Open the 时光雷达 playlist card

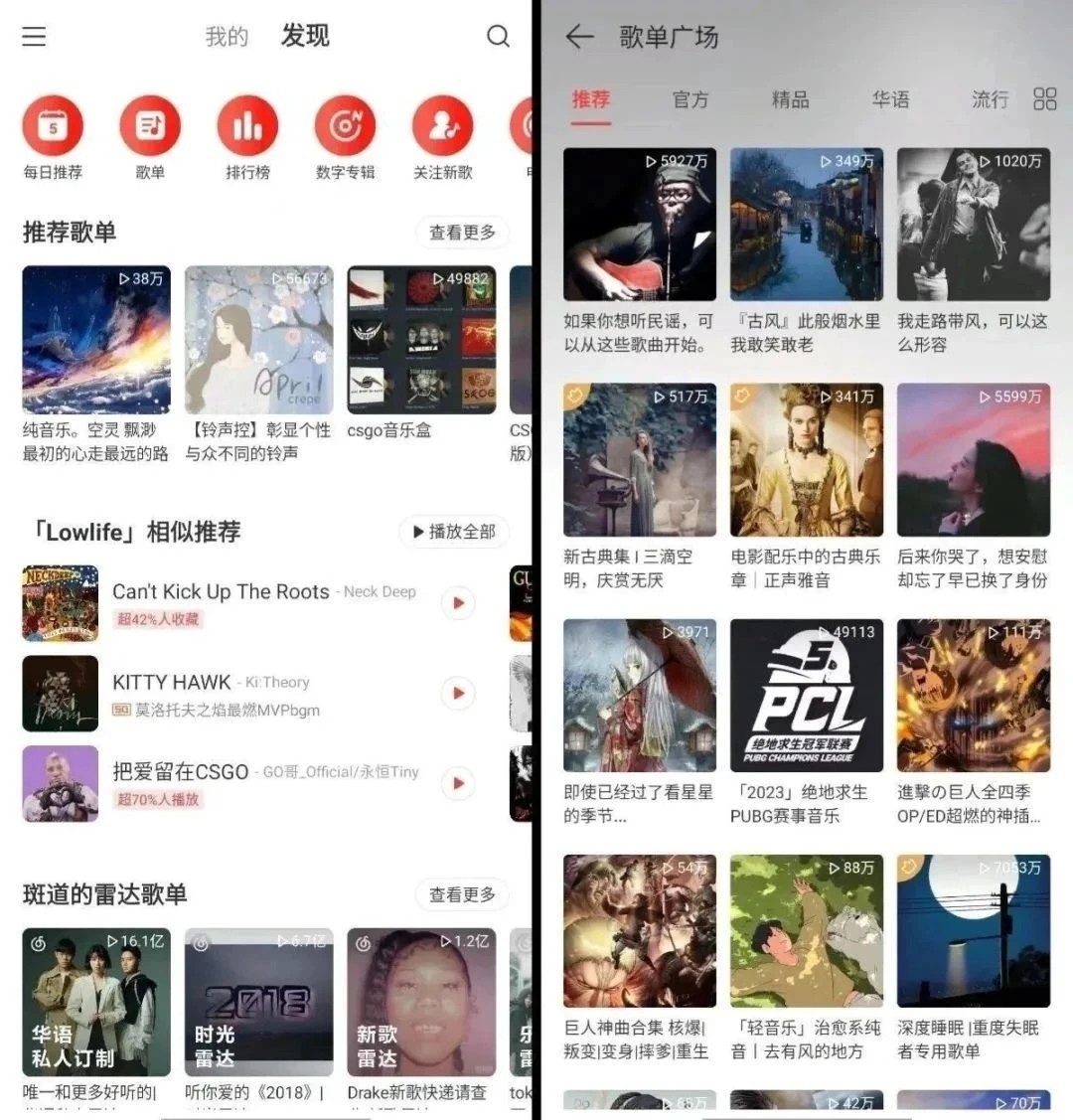tap(258, 1002)
